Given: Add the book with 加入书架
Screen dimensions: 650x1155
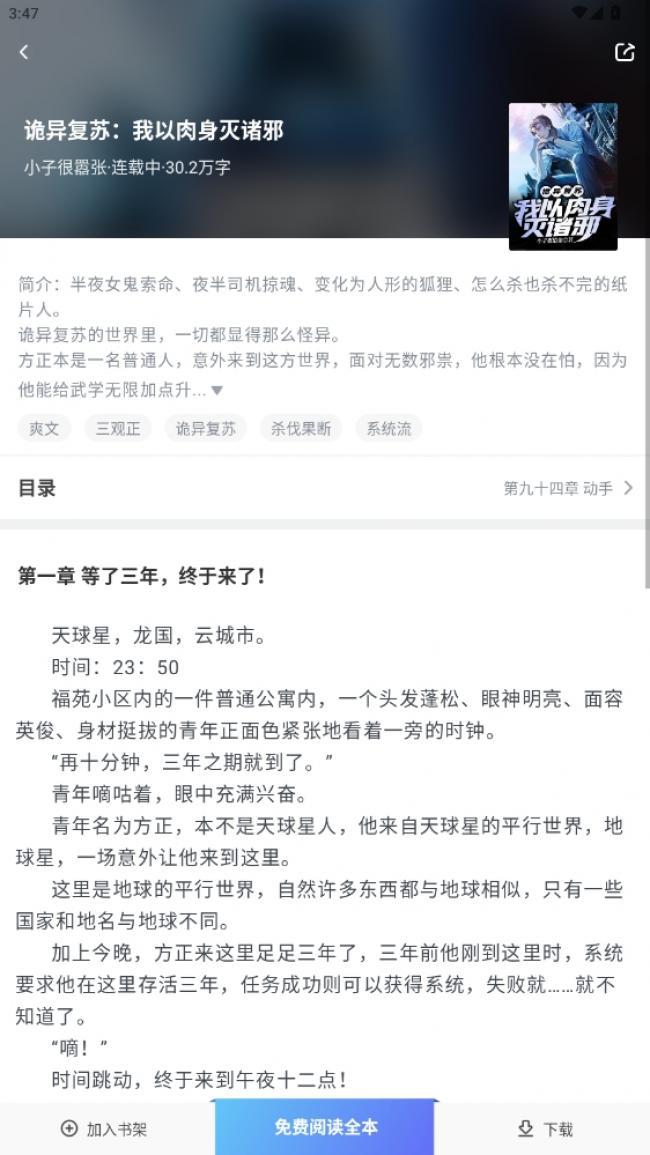Looking at the screenshot, I should point(104,1128).
